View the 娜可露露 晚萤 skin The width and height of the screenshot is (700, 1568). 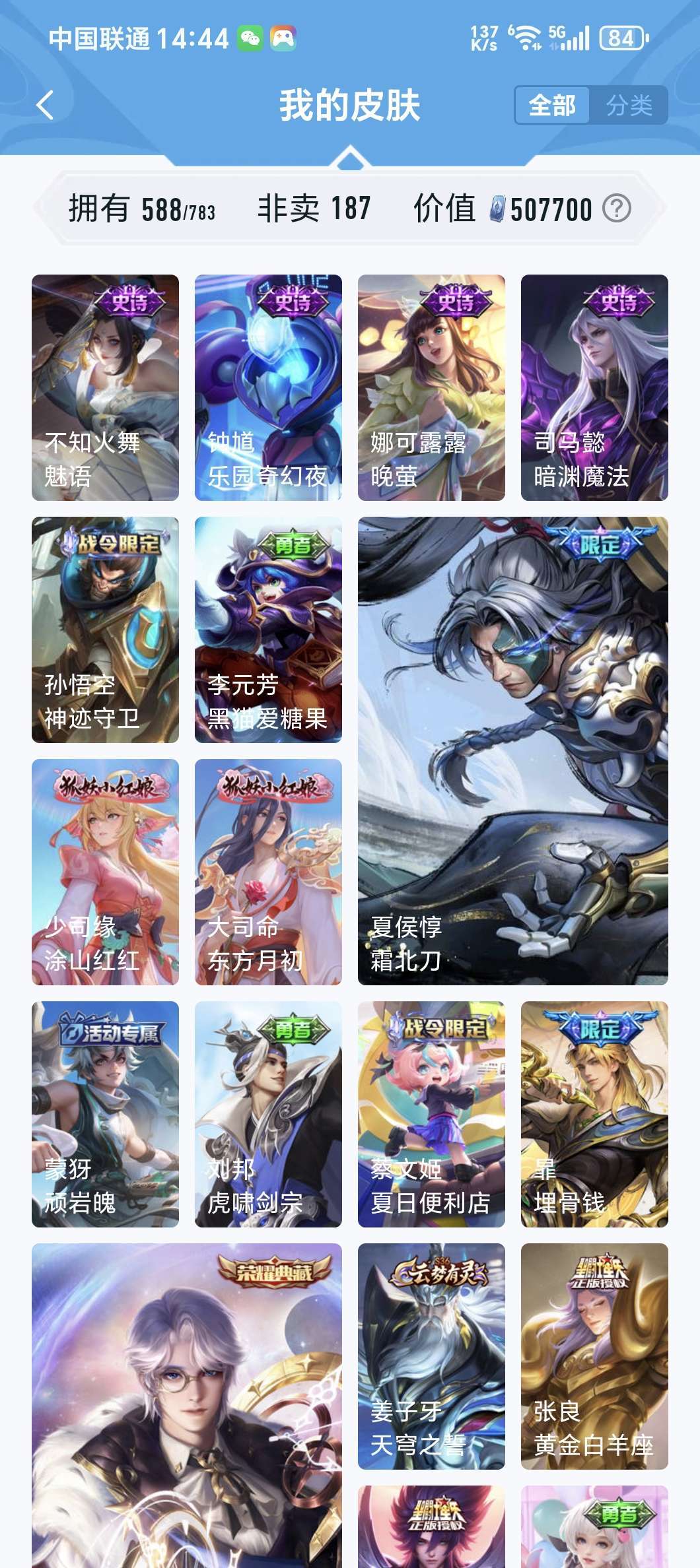tap(431, 387)
